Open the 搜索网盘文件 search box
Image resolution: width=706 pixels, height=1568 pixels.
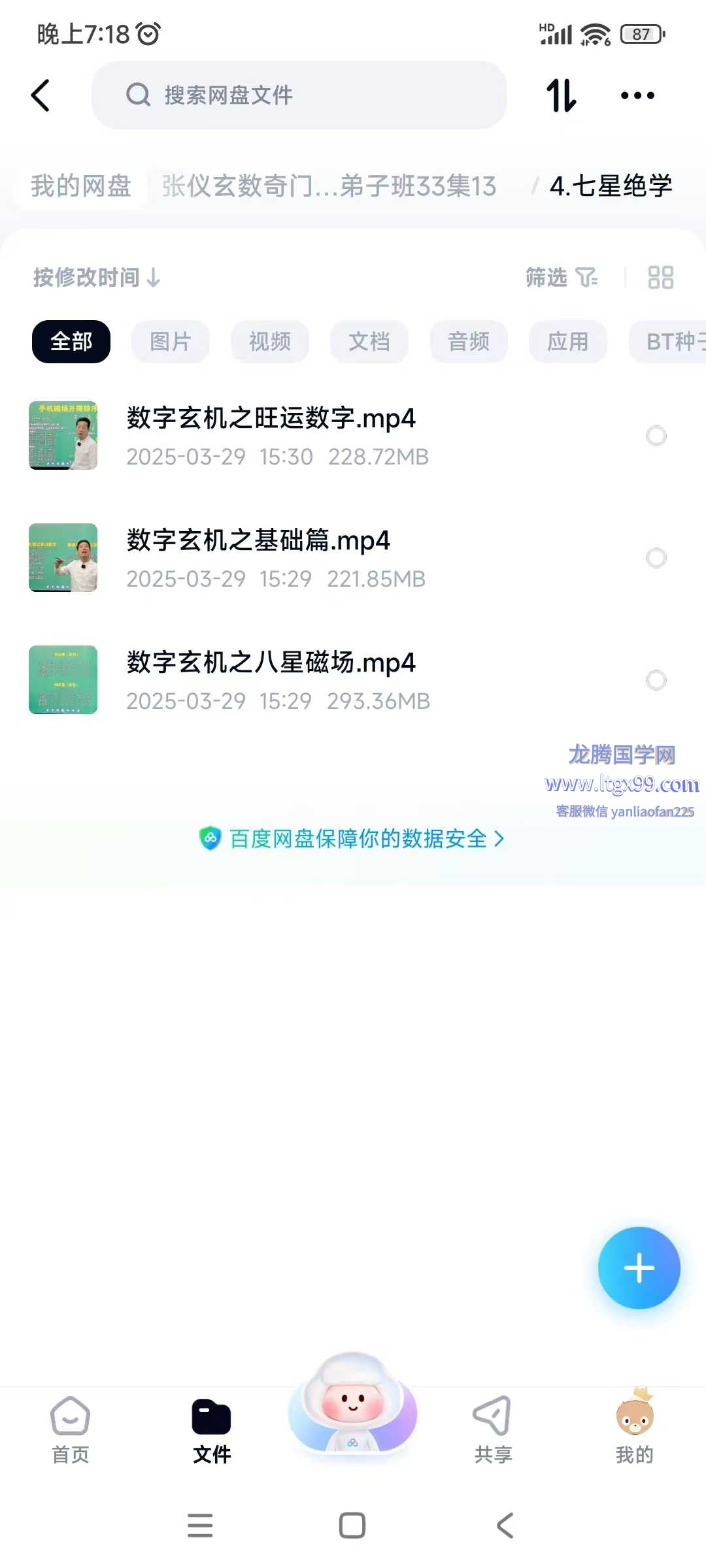299,95
